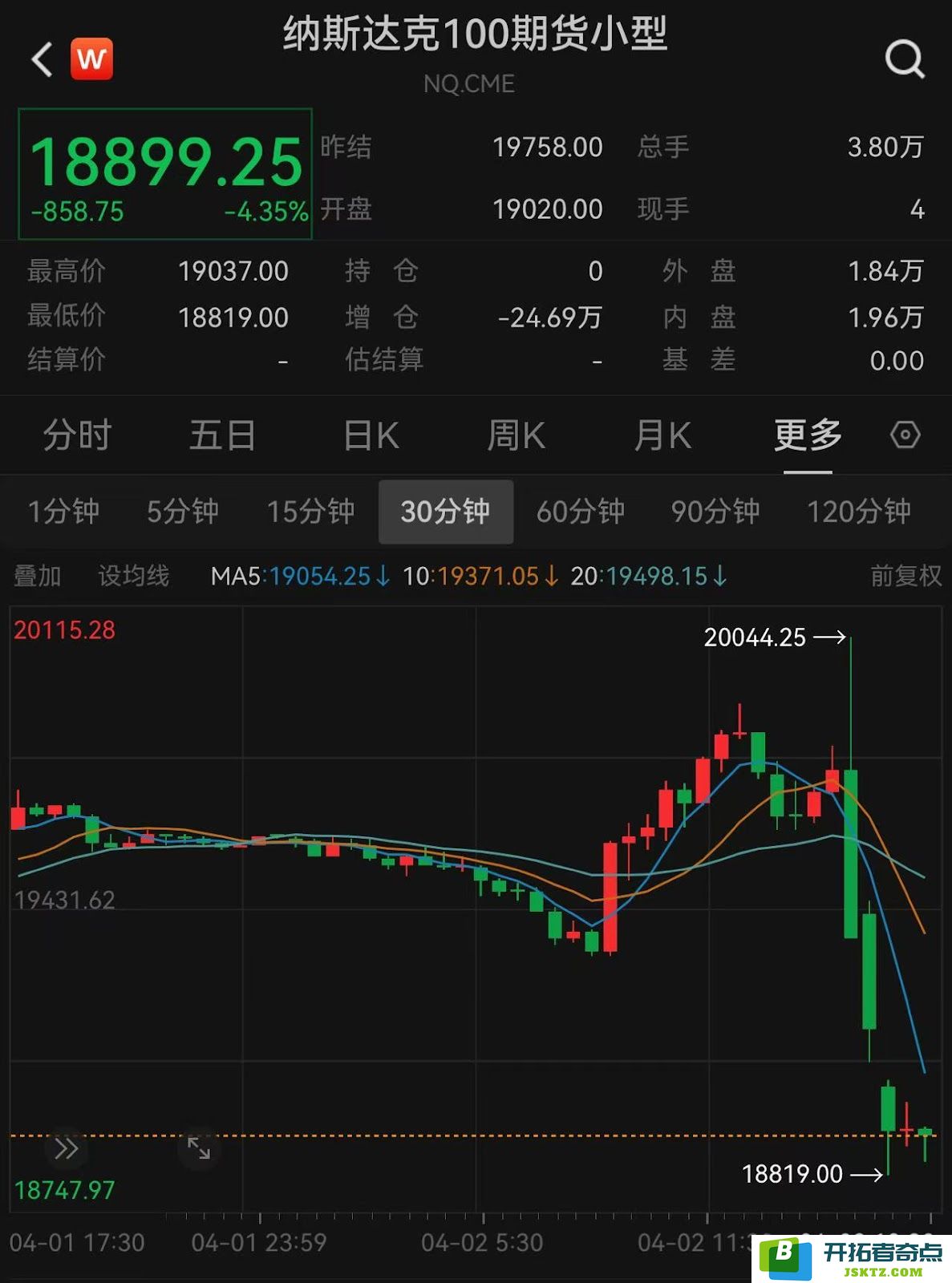Select the 15分钟 interval
The width and height of the screenshot is (952, 1283).
[x=310, y=512]
